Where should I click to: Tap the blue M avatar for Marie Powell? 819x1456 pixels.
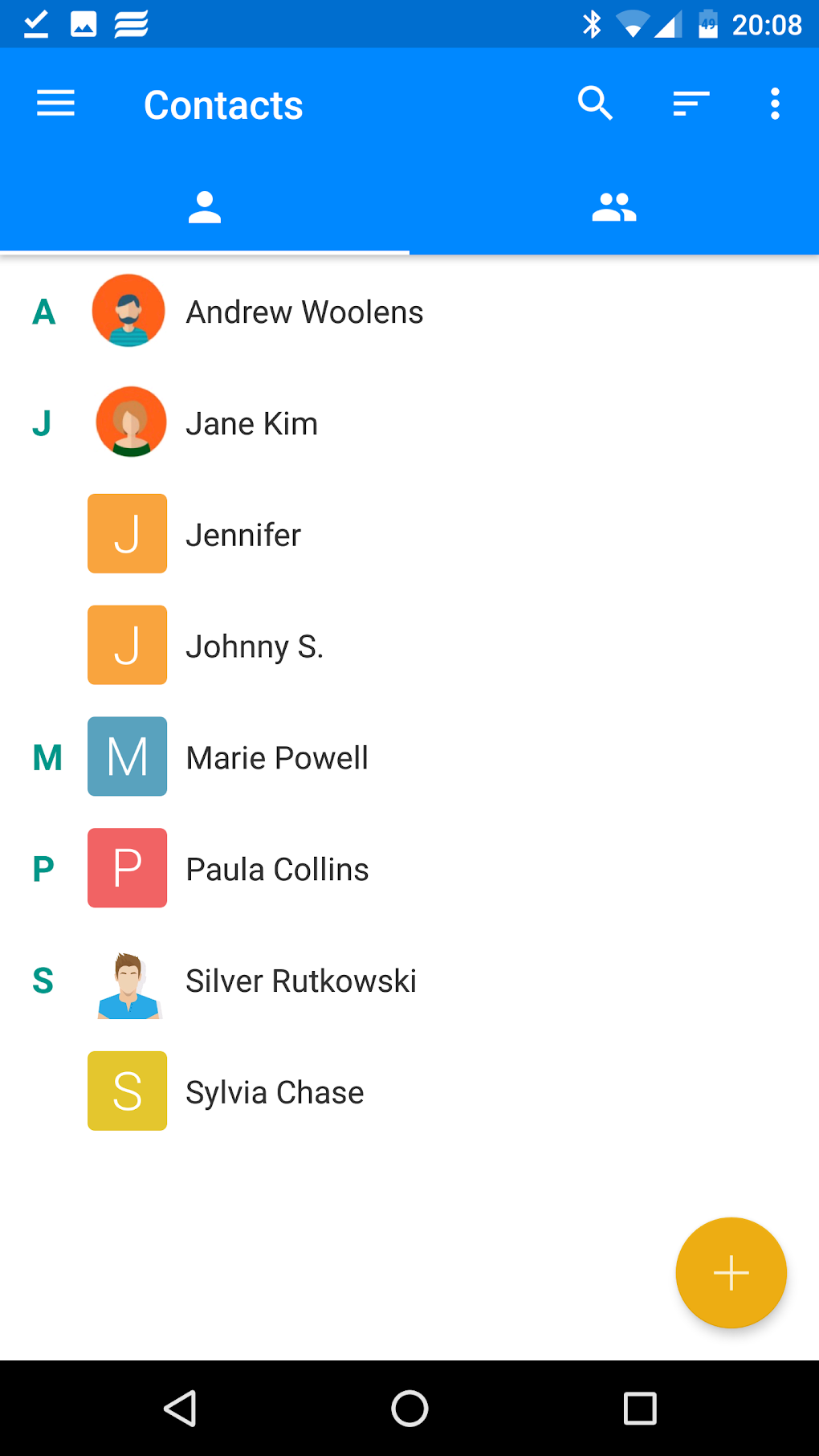(126, 756)
